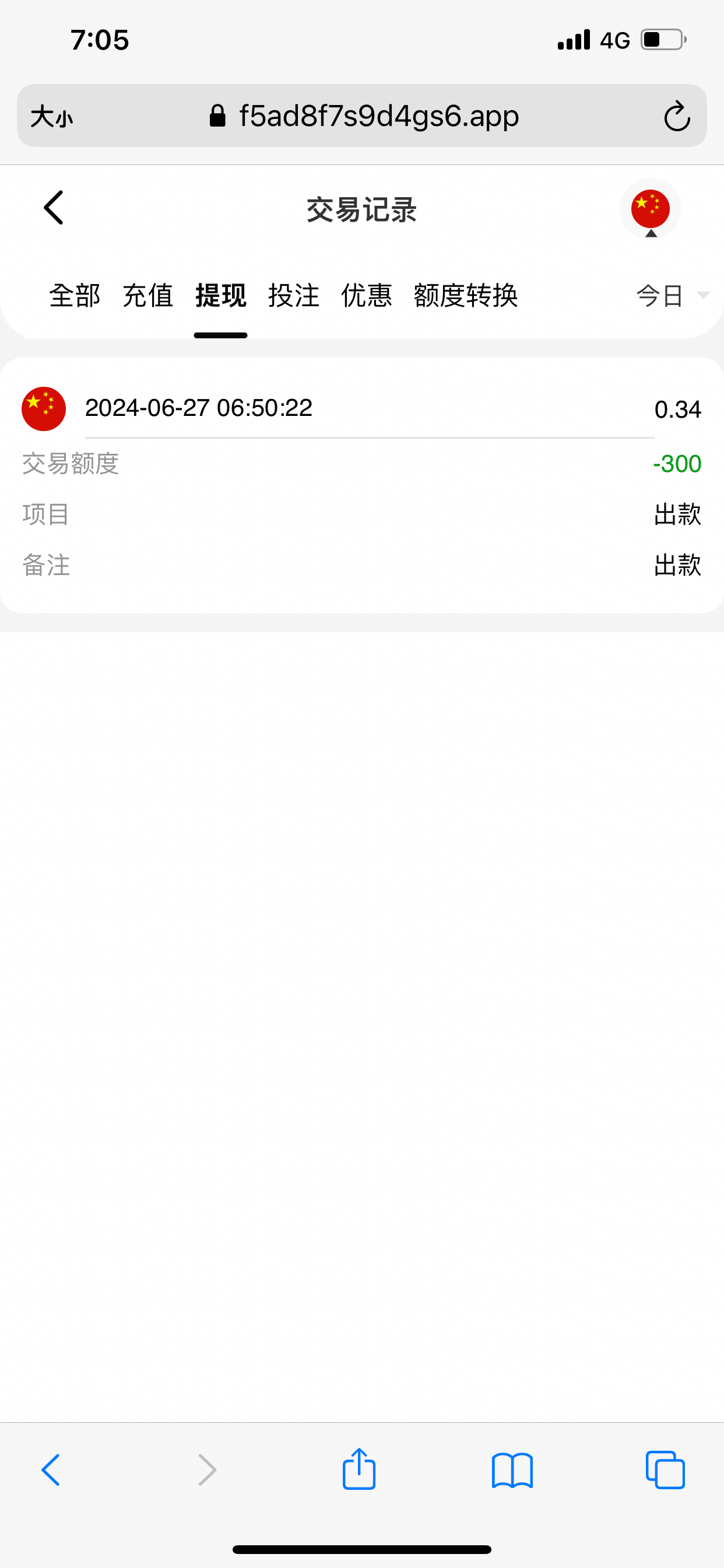Show all open Safari tabs
The height and width of the screenshot is (1568, 724).
click(x=665, y=1470)
